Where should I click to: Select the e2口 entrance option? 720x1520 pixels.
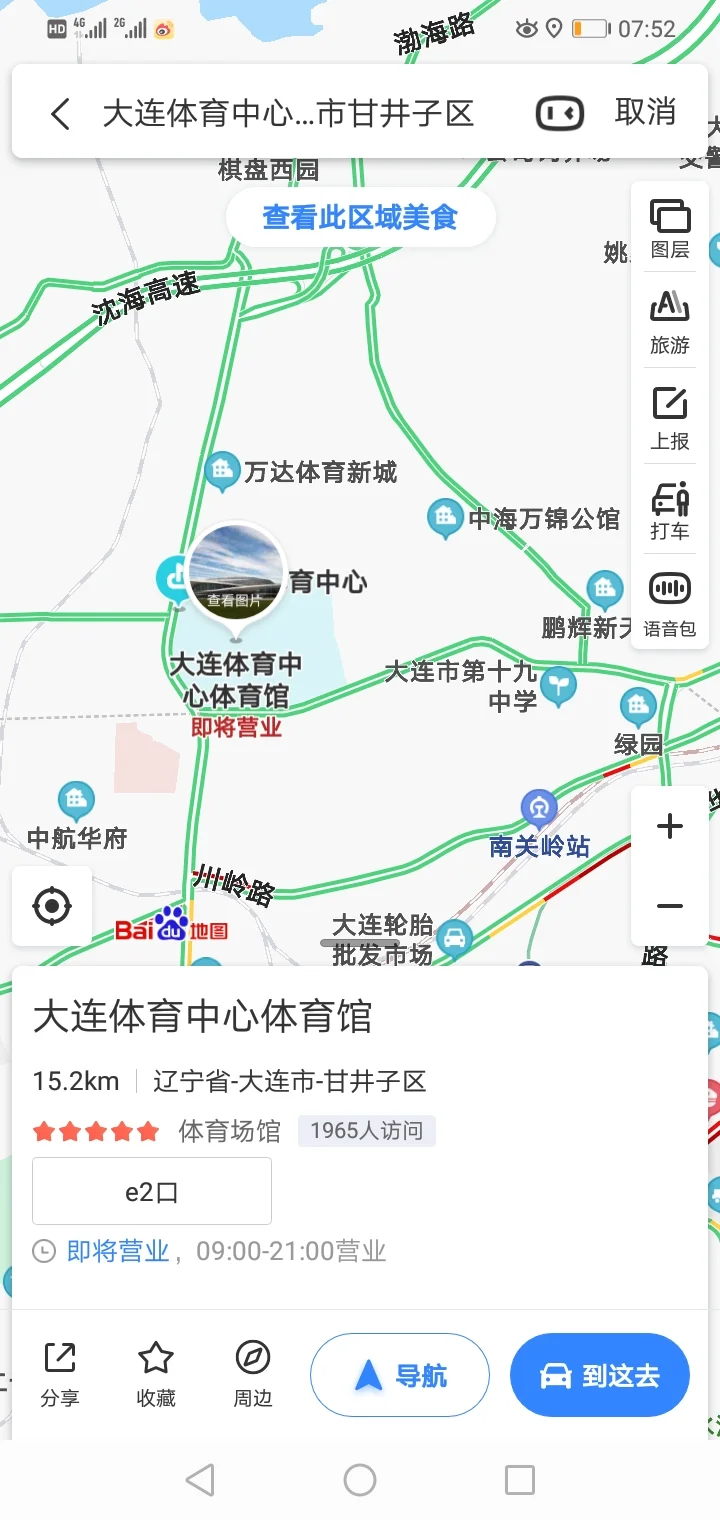click(x=151, y=1190)
